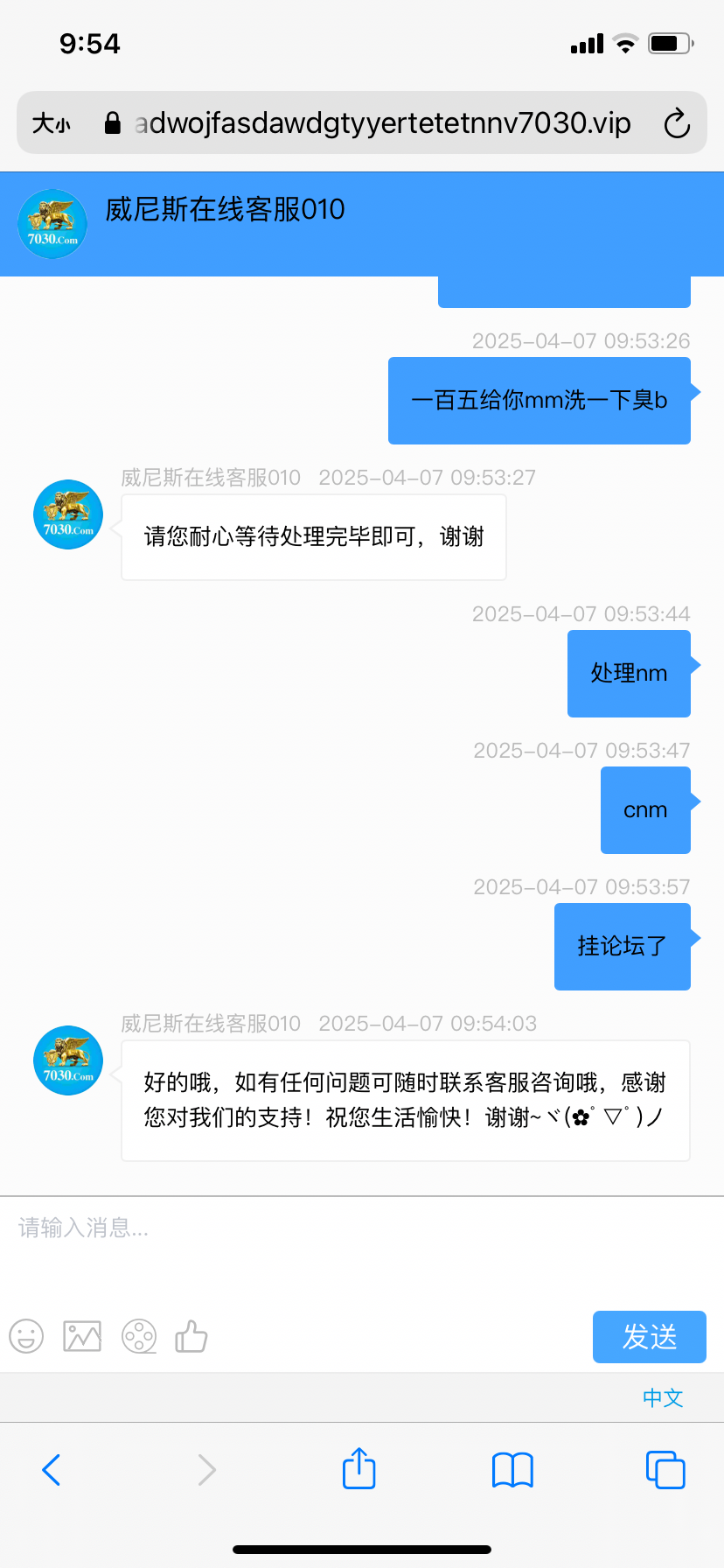Image resolution: width=724 pixels, height=1568 pixels.
Task: Open the Safari bookmarks icon
Action: click(x=512, y=1469)
